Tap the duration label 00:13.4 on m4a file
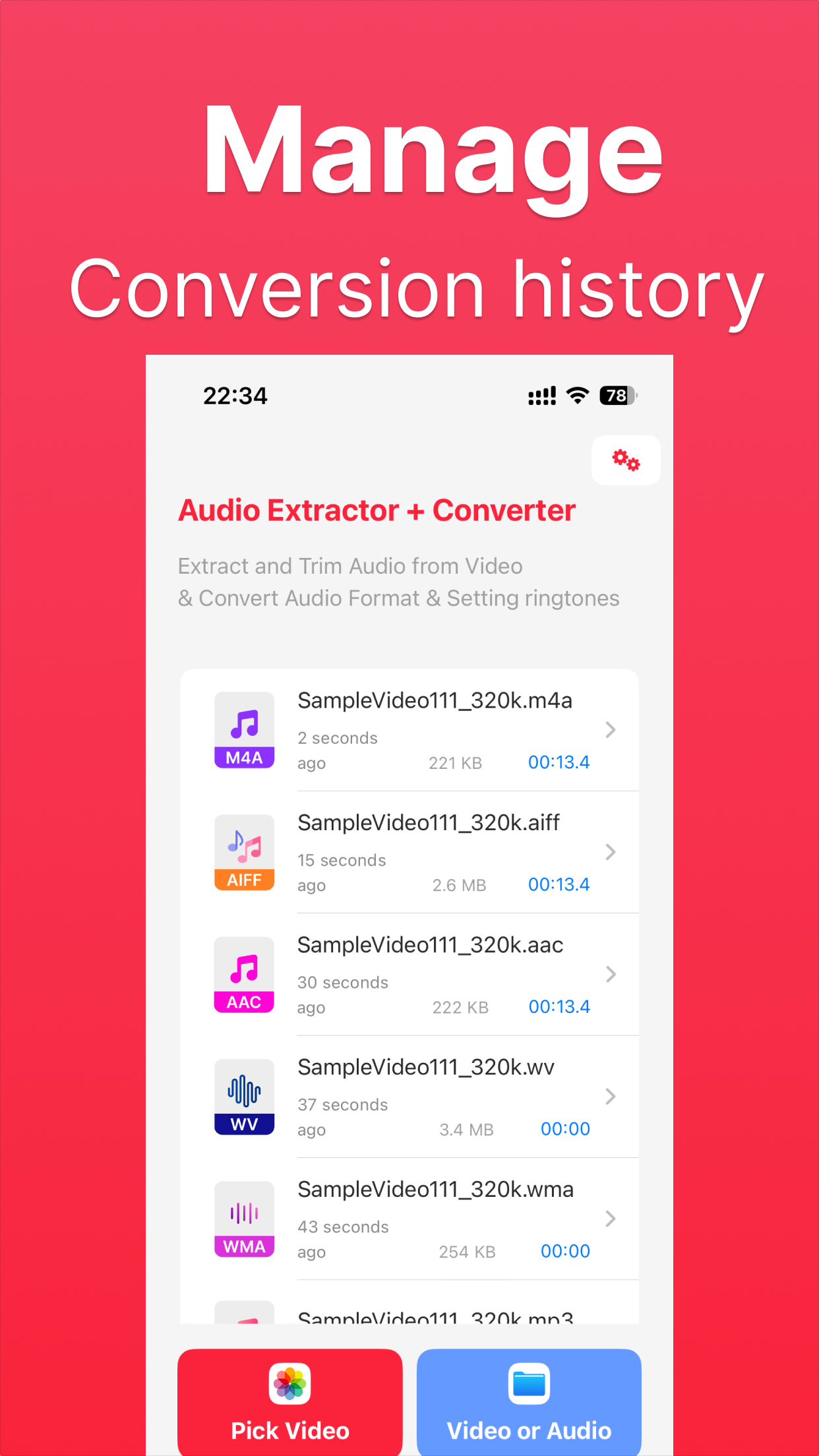 pyautogui.click(x=559, y=762)
